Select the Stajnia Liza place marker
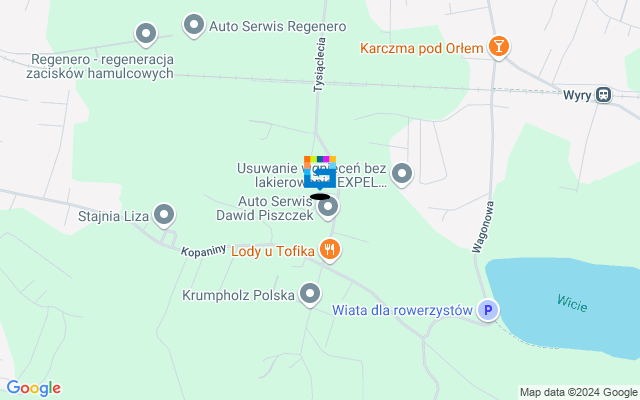640x400 pixels. click(164, 214)
